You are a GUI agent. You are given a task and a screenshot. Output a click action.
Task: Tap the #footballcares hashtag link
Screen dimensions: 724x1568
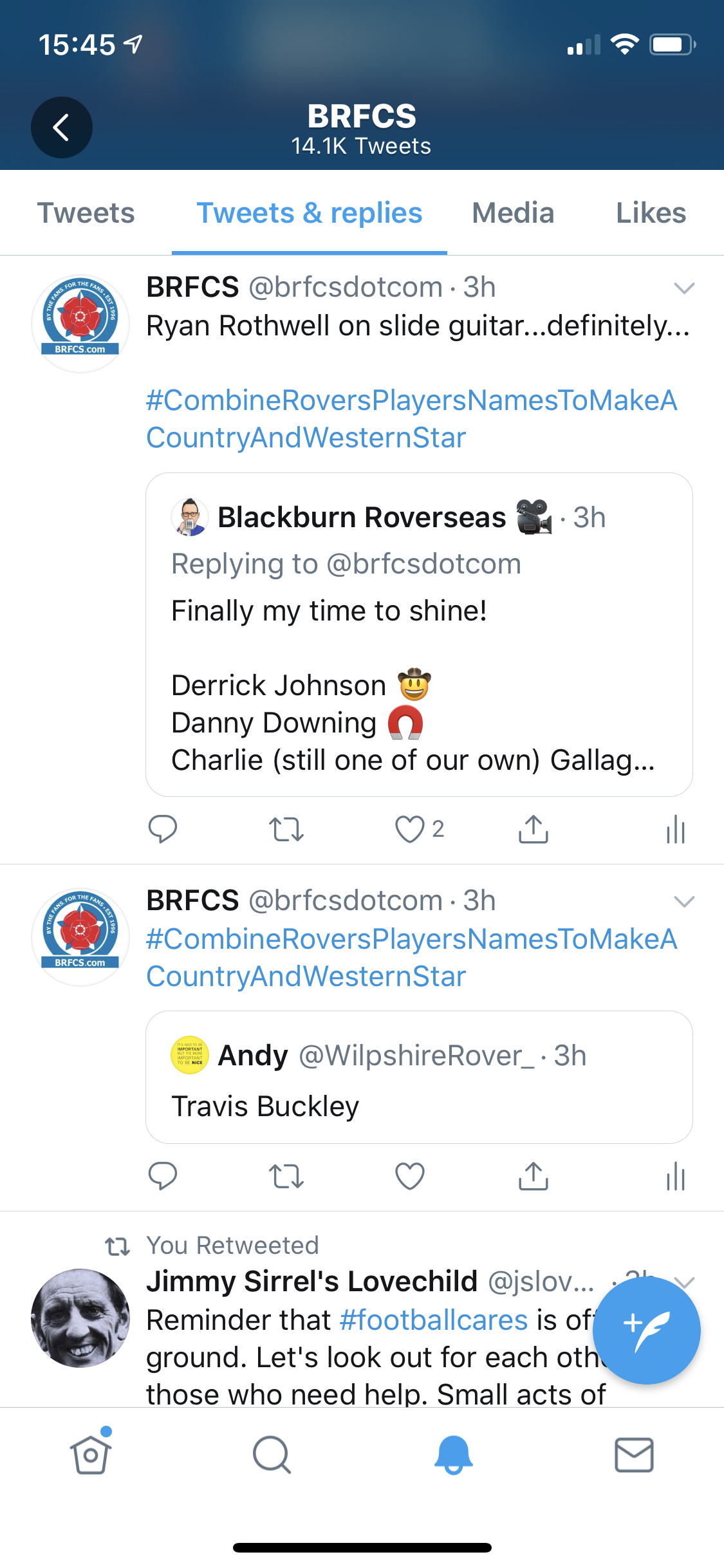(x=433, y=1320)
